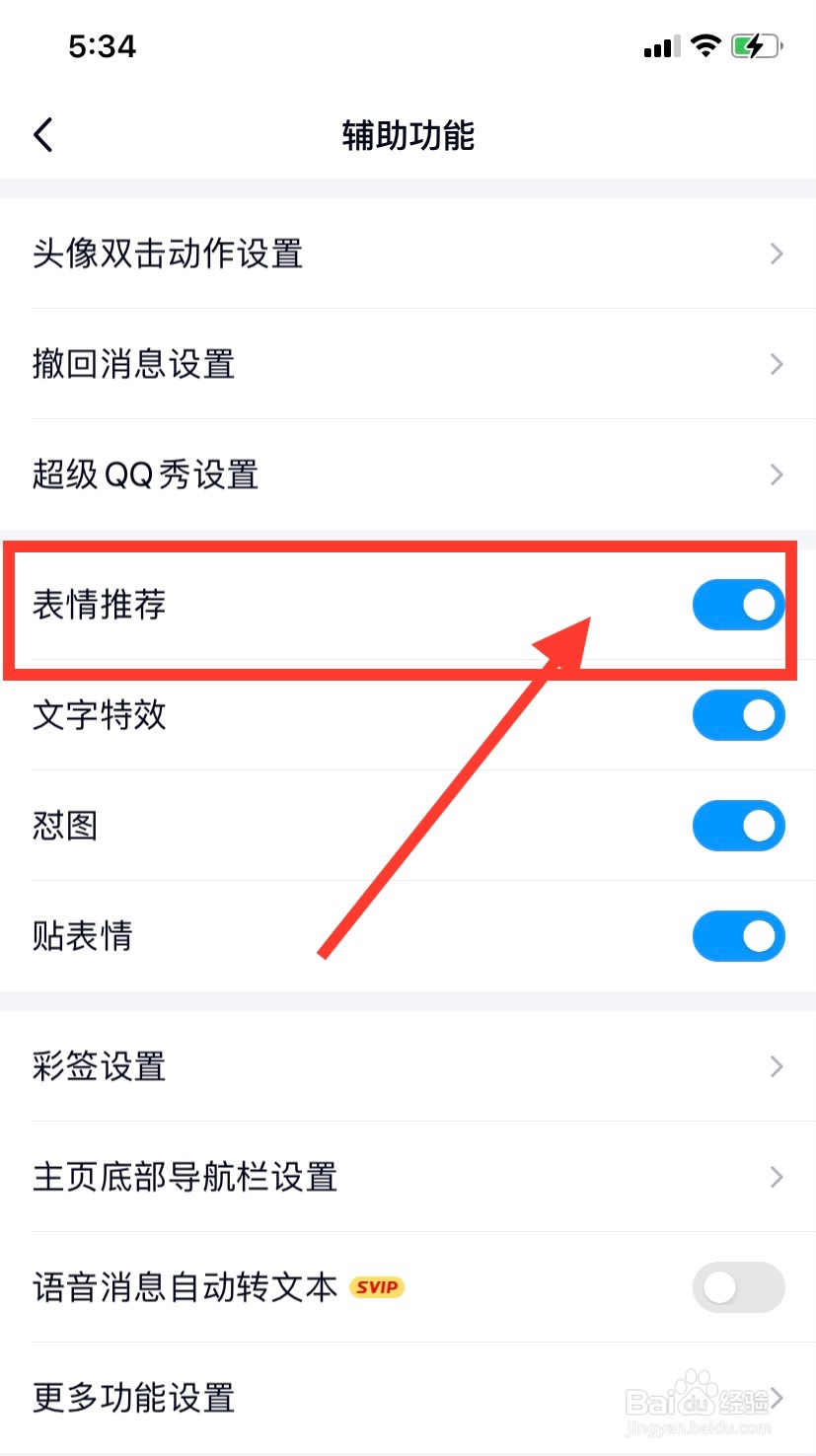Switch off the 怼图 feature
The width and height of the screenshot is (816, 1456).
tap(738, 826)
